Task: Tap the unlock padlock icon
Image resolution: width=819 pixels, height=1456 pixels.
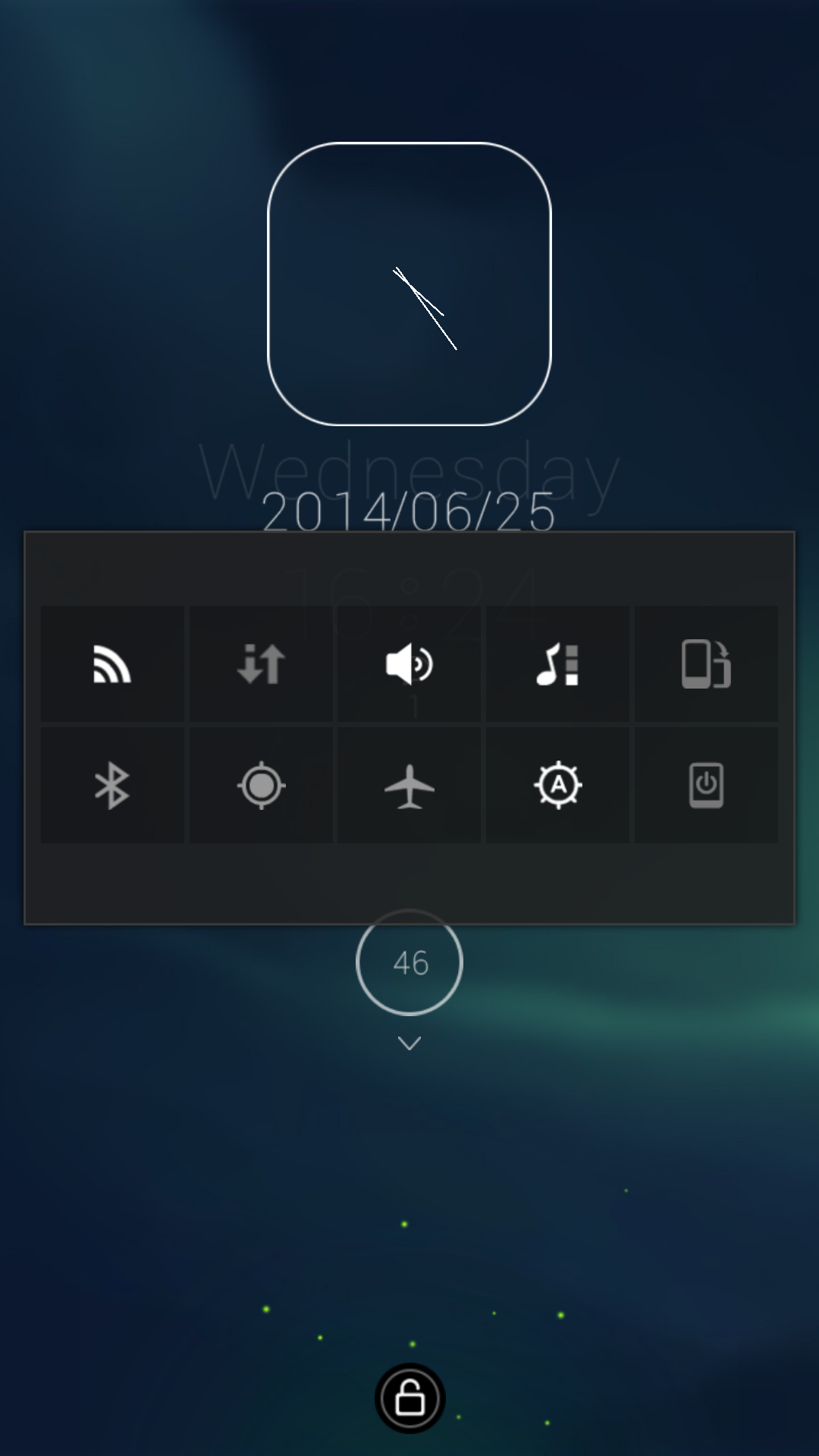Action: coord(410,1398)
